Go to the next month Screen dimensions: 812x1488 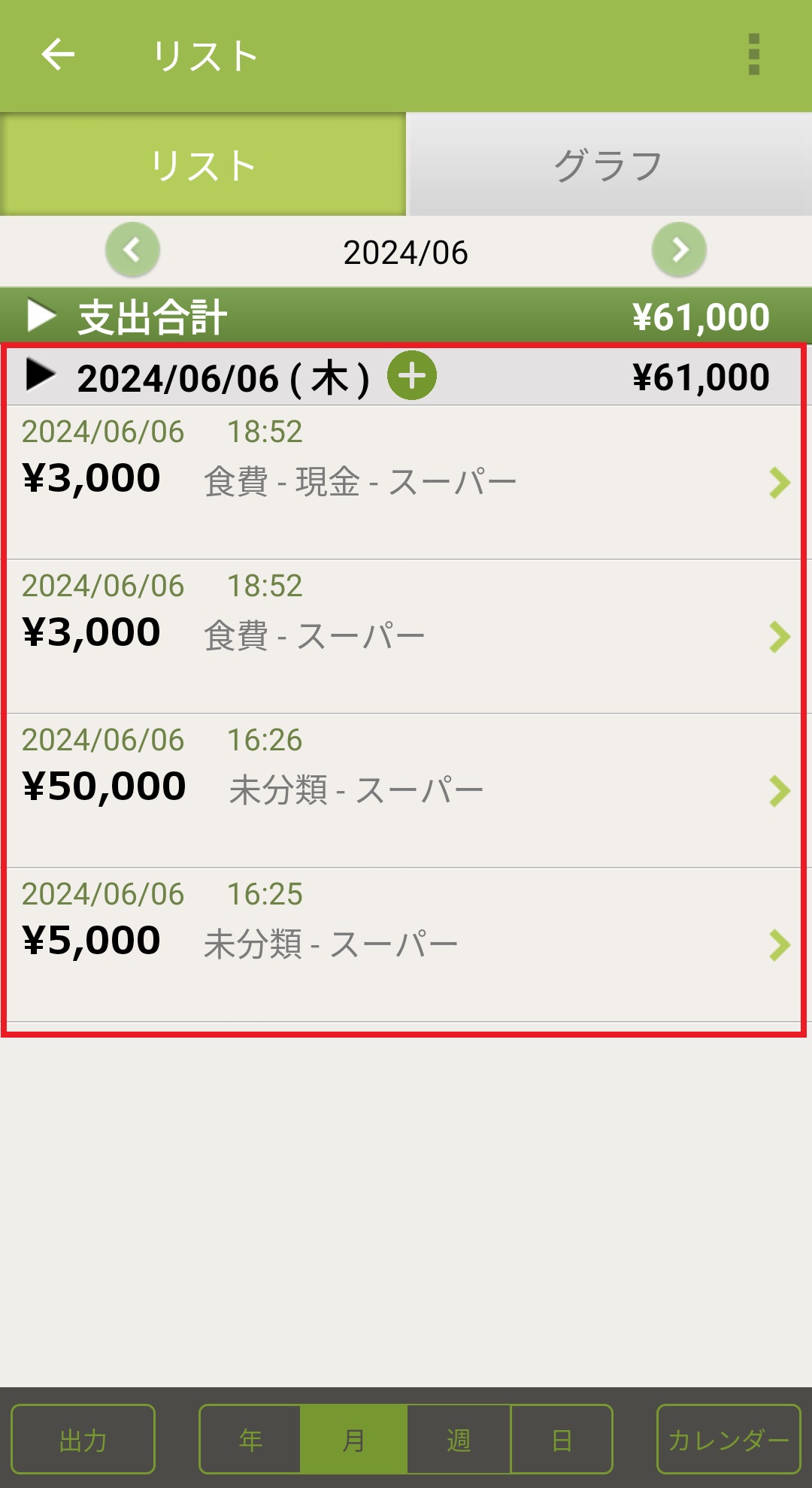[679, 250]
